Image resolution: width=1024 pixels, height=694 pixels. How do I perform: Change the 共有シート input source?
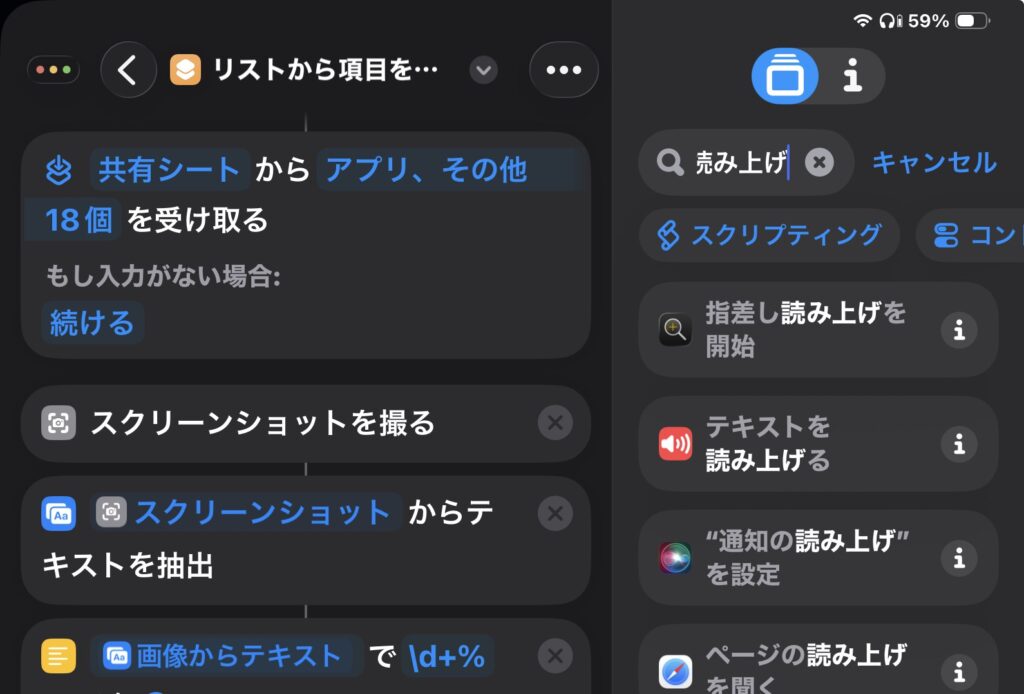coord(169,170)
